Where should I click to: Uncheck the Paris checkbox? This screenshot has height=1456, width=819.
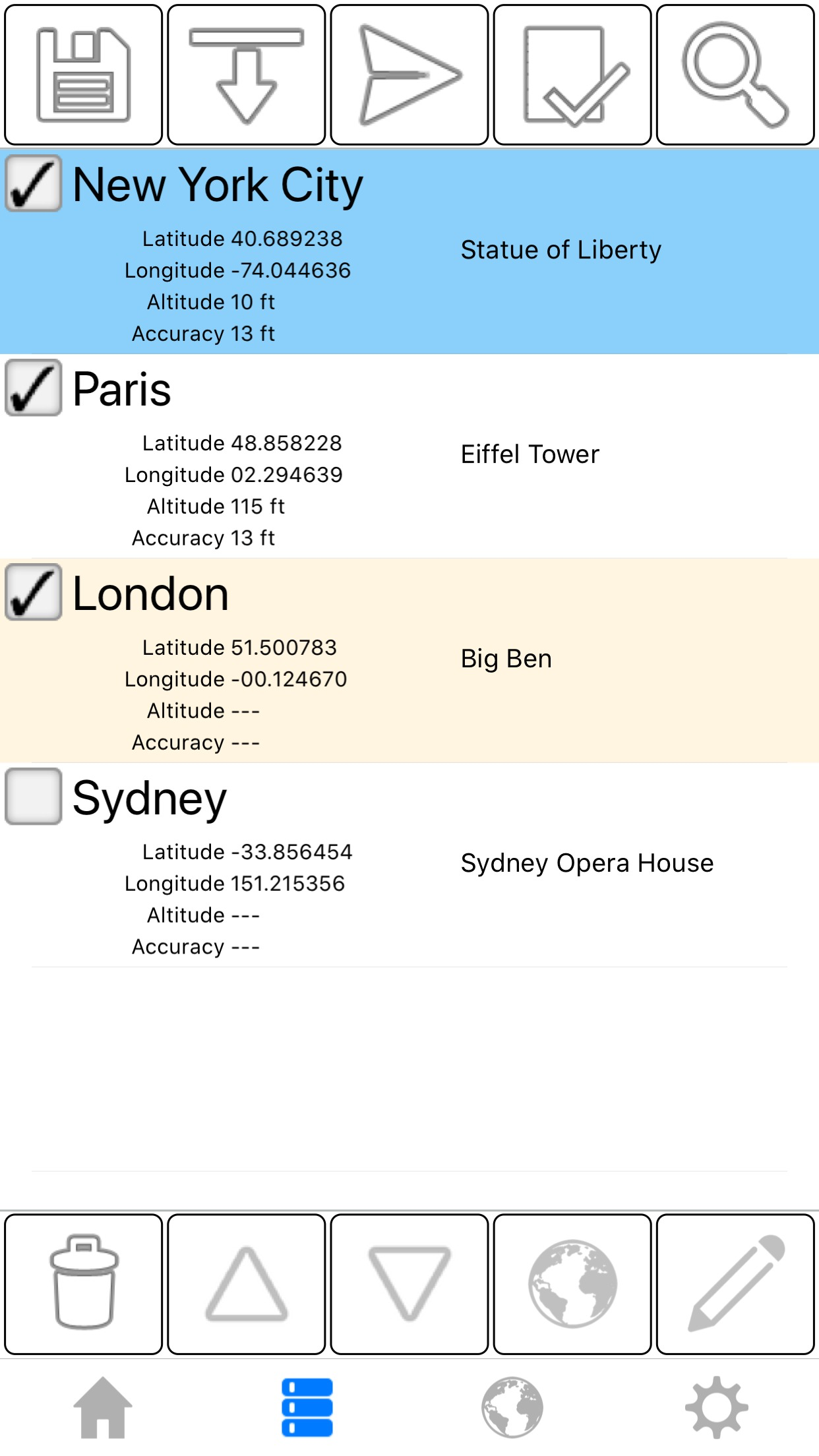tap(34, 388)
